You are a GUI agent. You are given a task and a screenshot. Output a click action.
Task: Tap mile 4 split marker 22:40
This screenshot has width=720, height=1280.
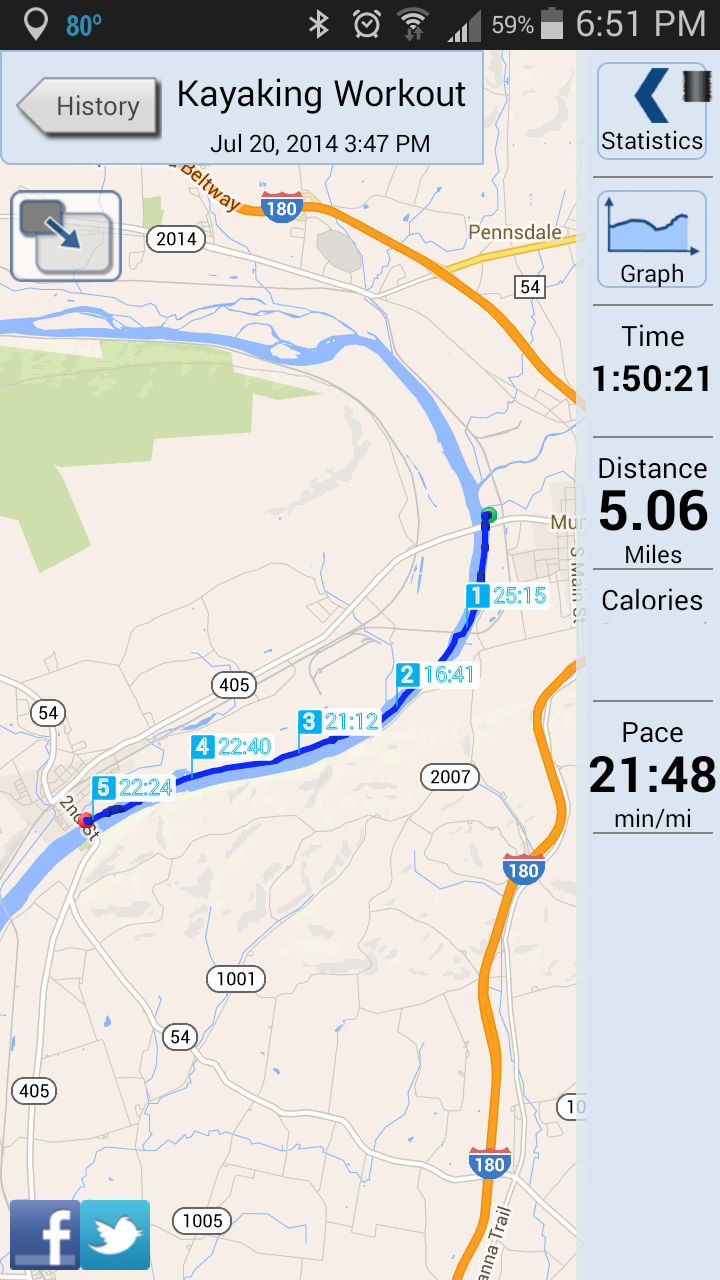click(x=232, y=746)
